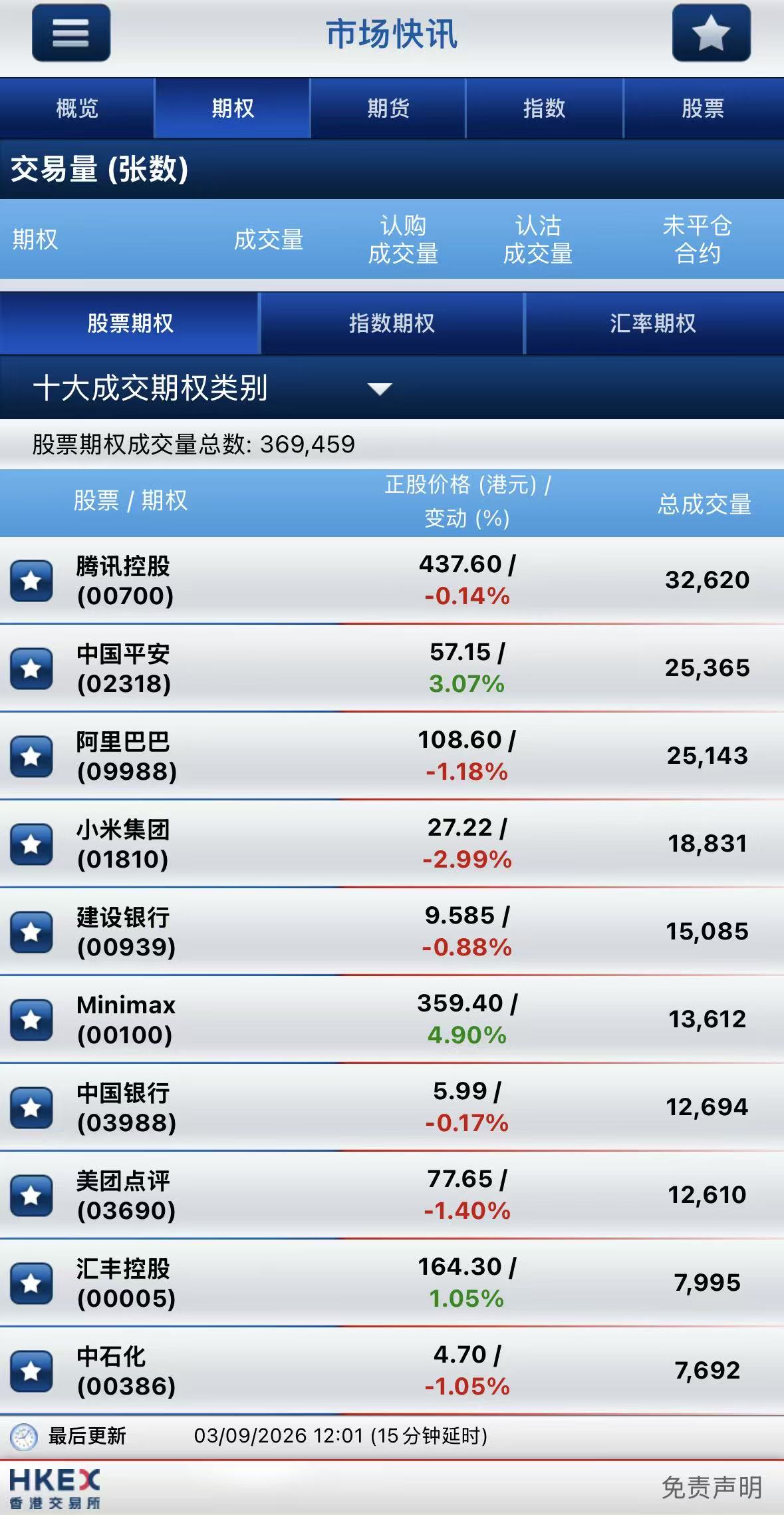Select the 汇率期权 segment

[653, 323]
